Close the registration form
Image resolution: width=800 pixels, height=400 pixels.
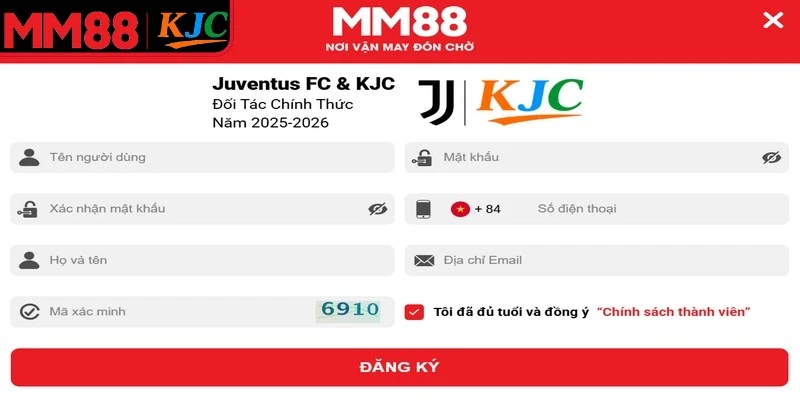(772, 20)
